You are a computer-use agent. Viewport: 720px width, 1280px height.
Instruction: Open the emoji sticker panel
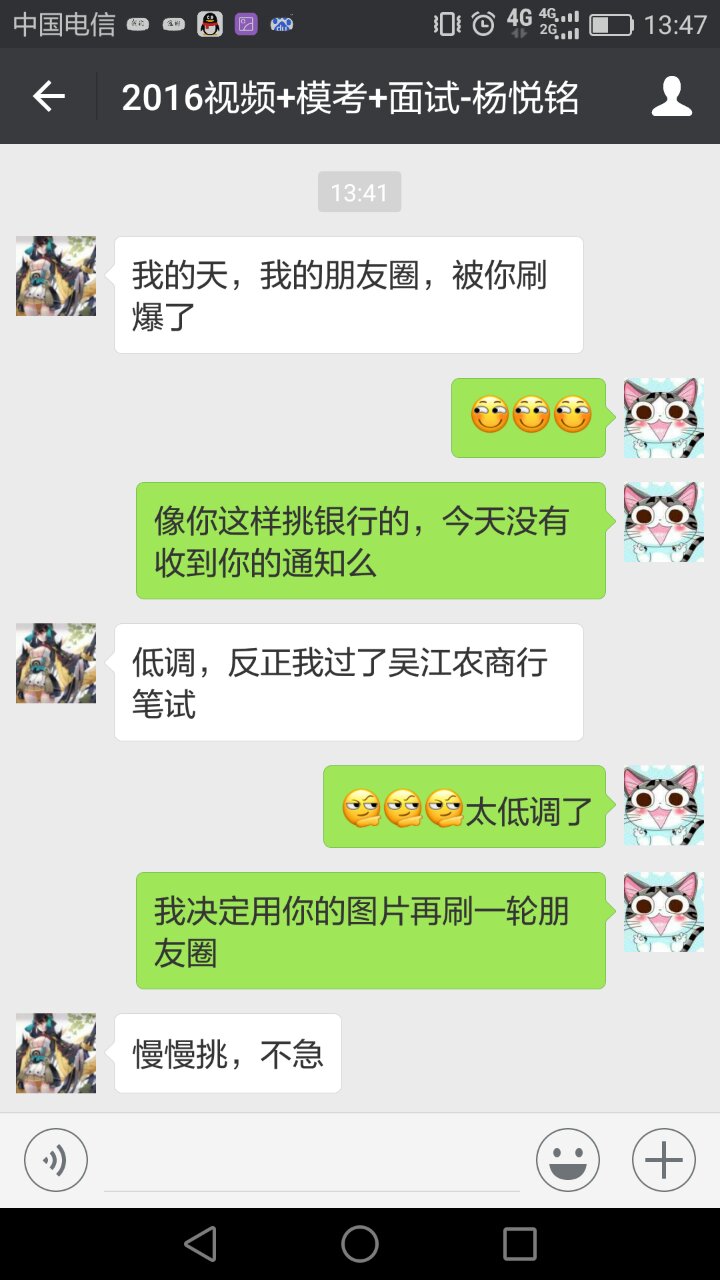(x=567, y=1160)
